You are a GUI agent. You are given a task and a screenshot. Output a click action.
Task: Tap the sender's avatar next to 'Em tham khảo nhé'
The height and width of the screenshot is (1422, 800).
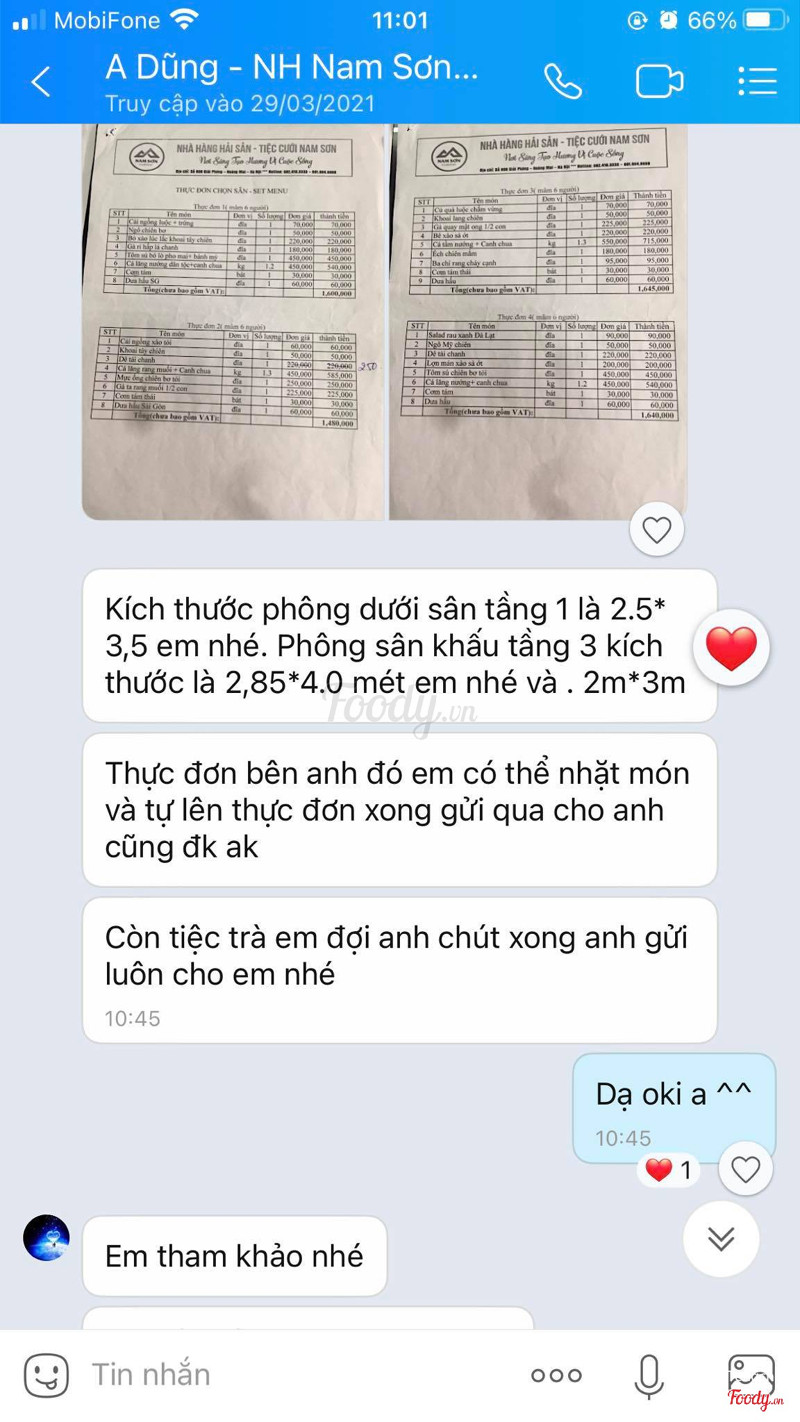(46, 1238)
